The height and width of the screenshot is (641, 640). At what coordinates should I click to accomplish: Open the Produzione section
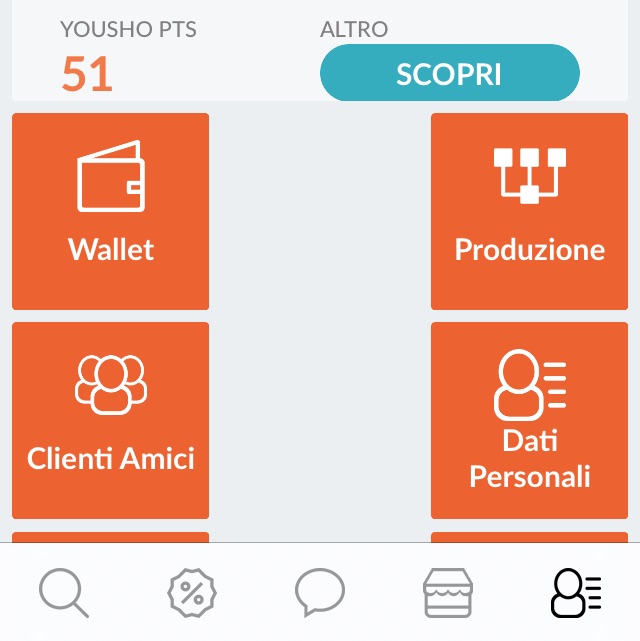point(529,211)
